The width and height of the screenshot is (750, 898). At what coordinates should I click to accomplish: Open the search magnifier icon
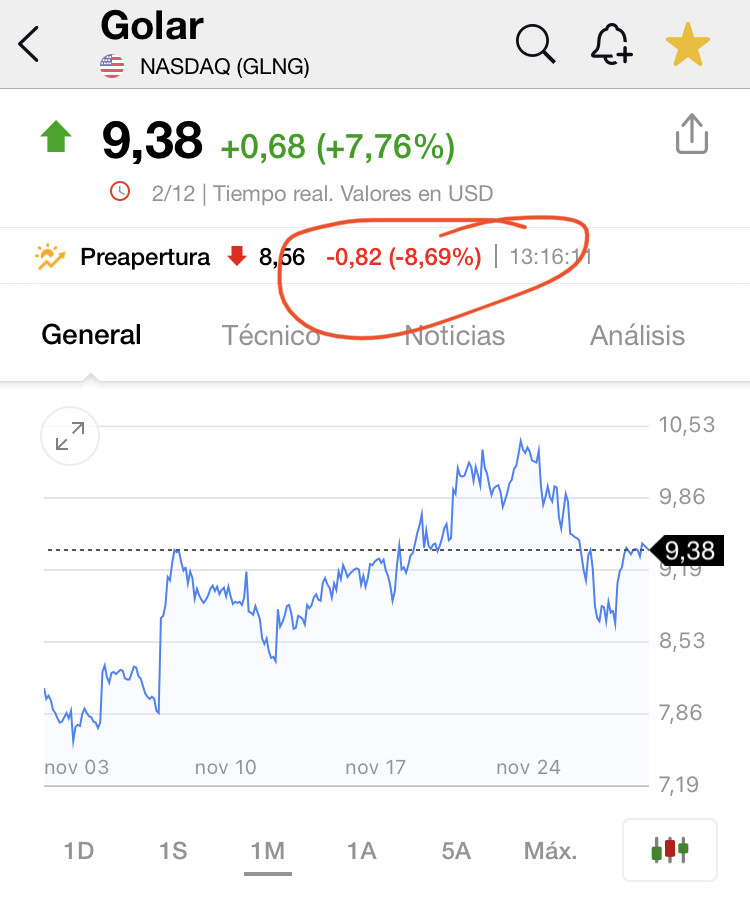(535, 44)
